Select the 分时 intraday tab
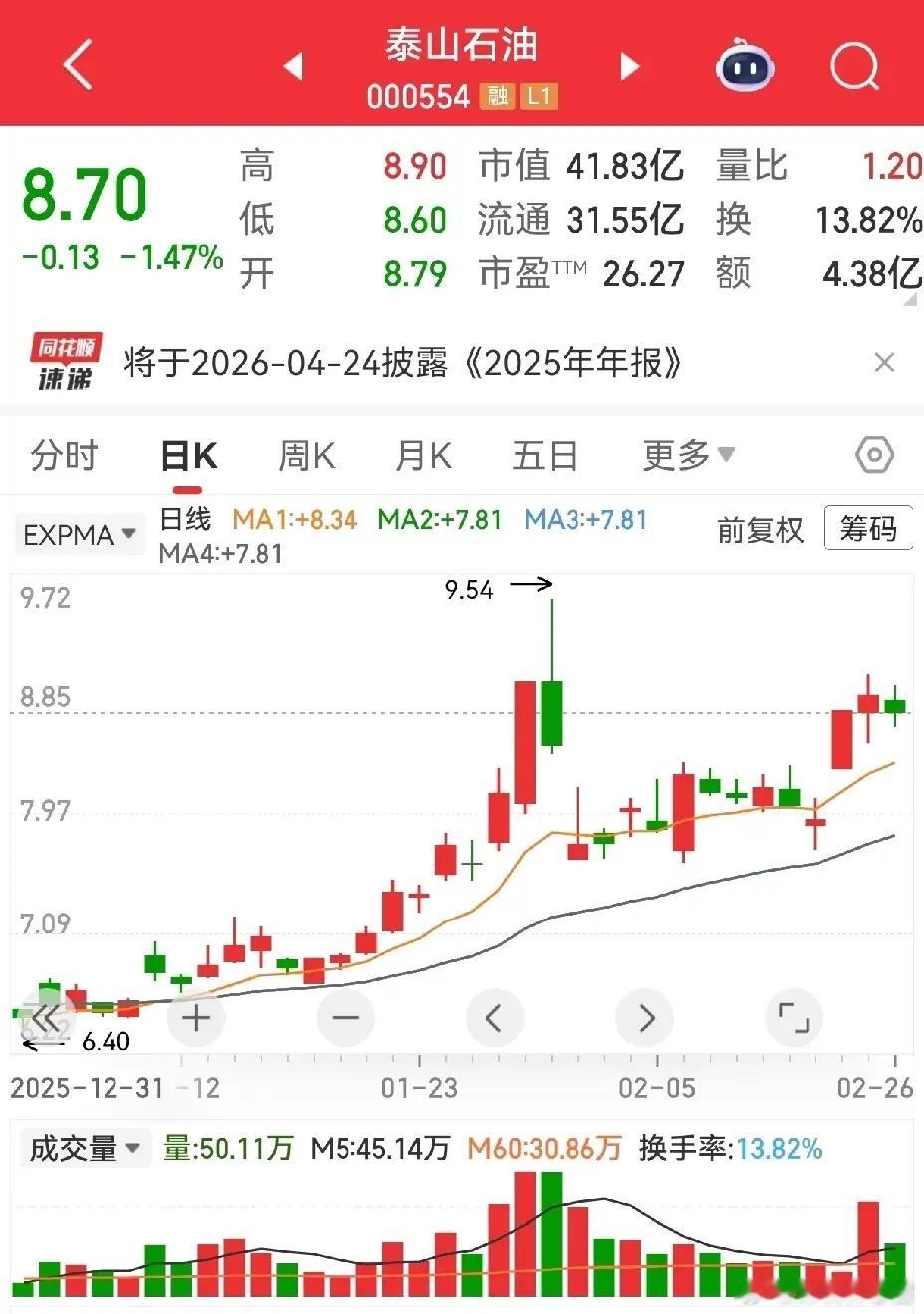The width and height of the screenshot is (924, 1314). 64,454
